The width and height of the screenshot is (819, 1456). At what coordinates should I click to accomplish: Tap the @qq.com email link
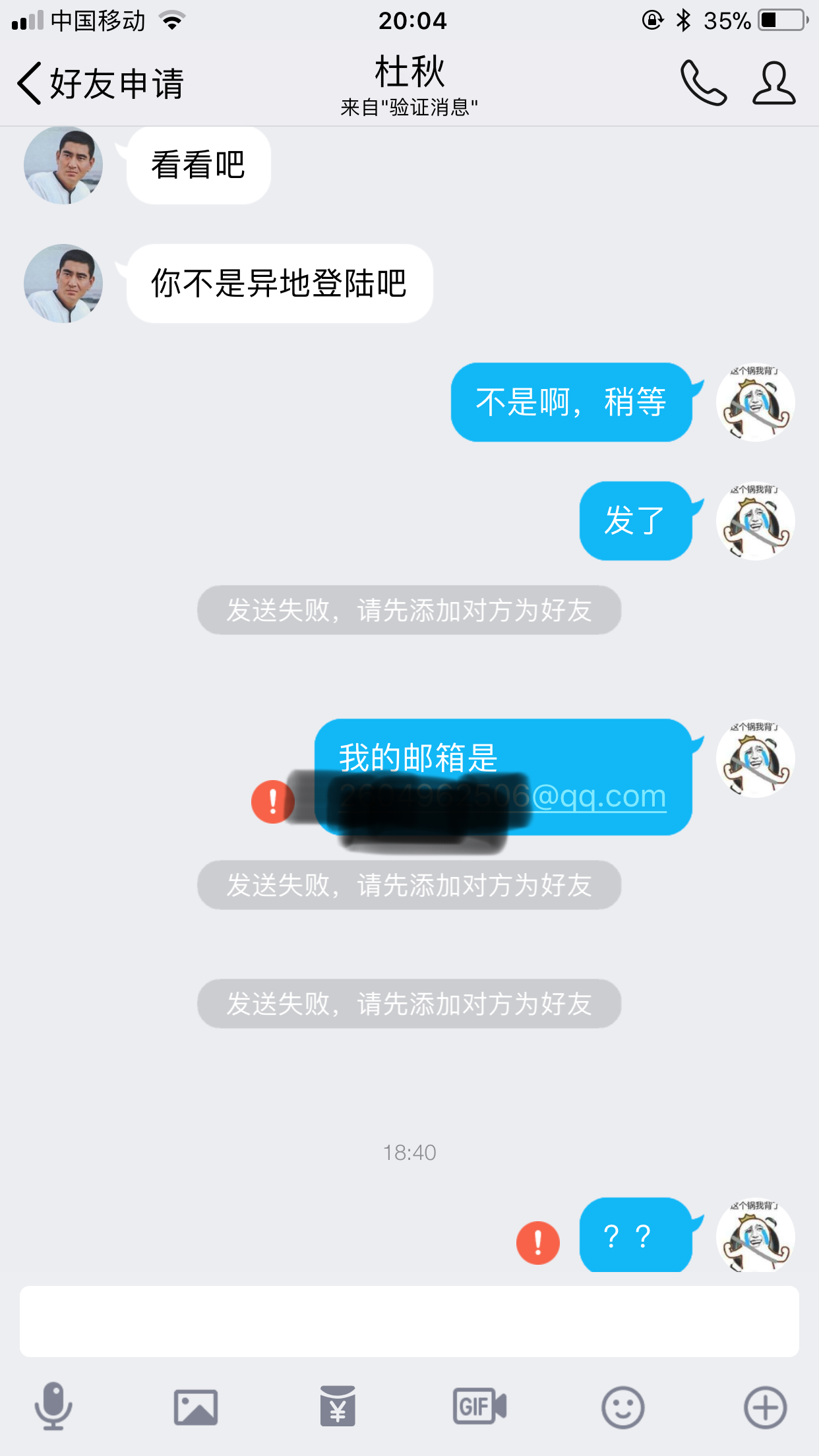(x=599, y=797)
